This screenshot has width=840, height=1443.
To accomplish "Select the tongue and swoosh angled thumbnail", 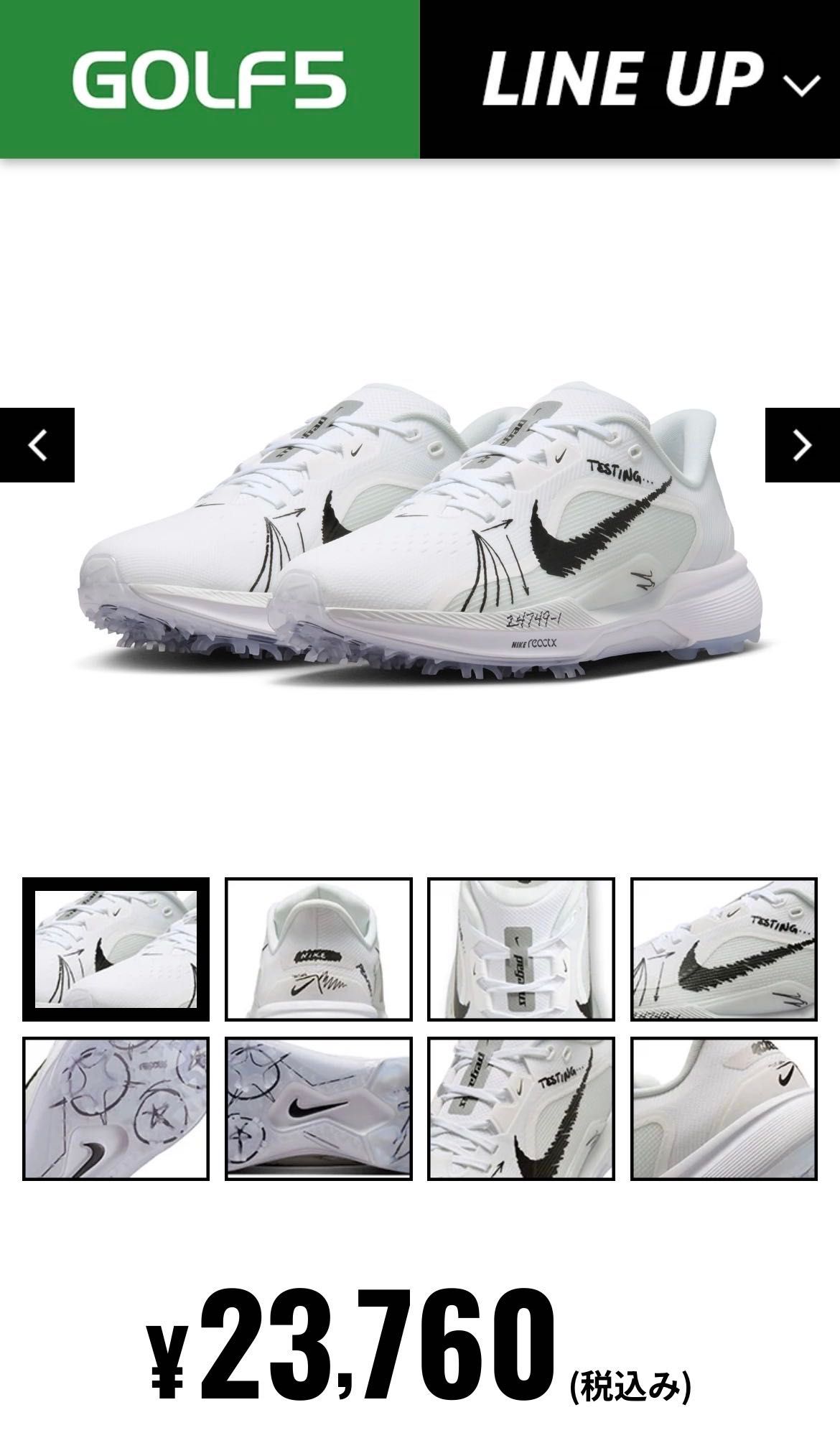I will click(x=521, y=1108).
